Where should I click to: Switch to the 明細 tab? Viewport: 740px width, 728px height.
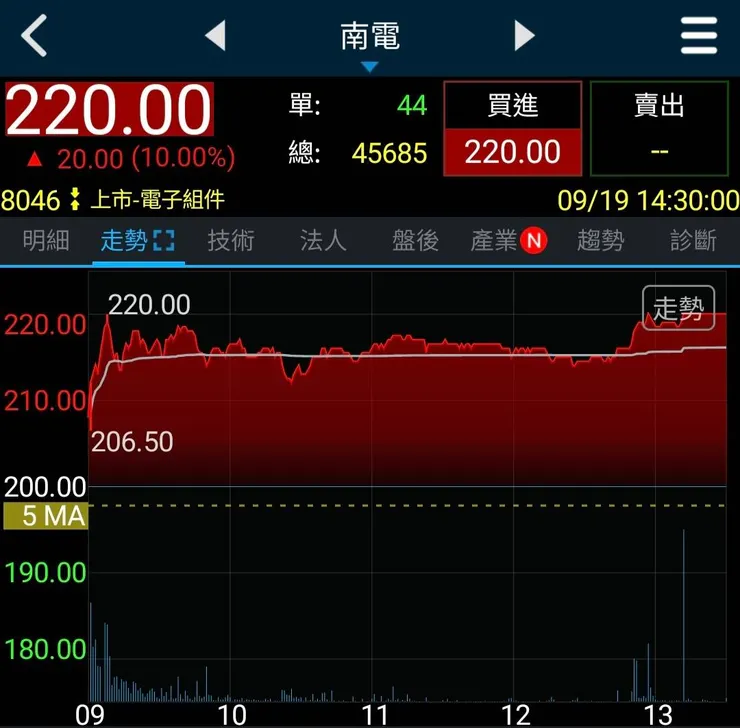46,241
